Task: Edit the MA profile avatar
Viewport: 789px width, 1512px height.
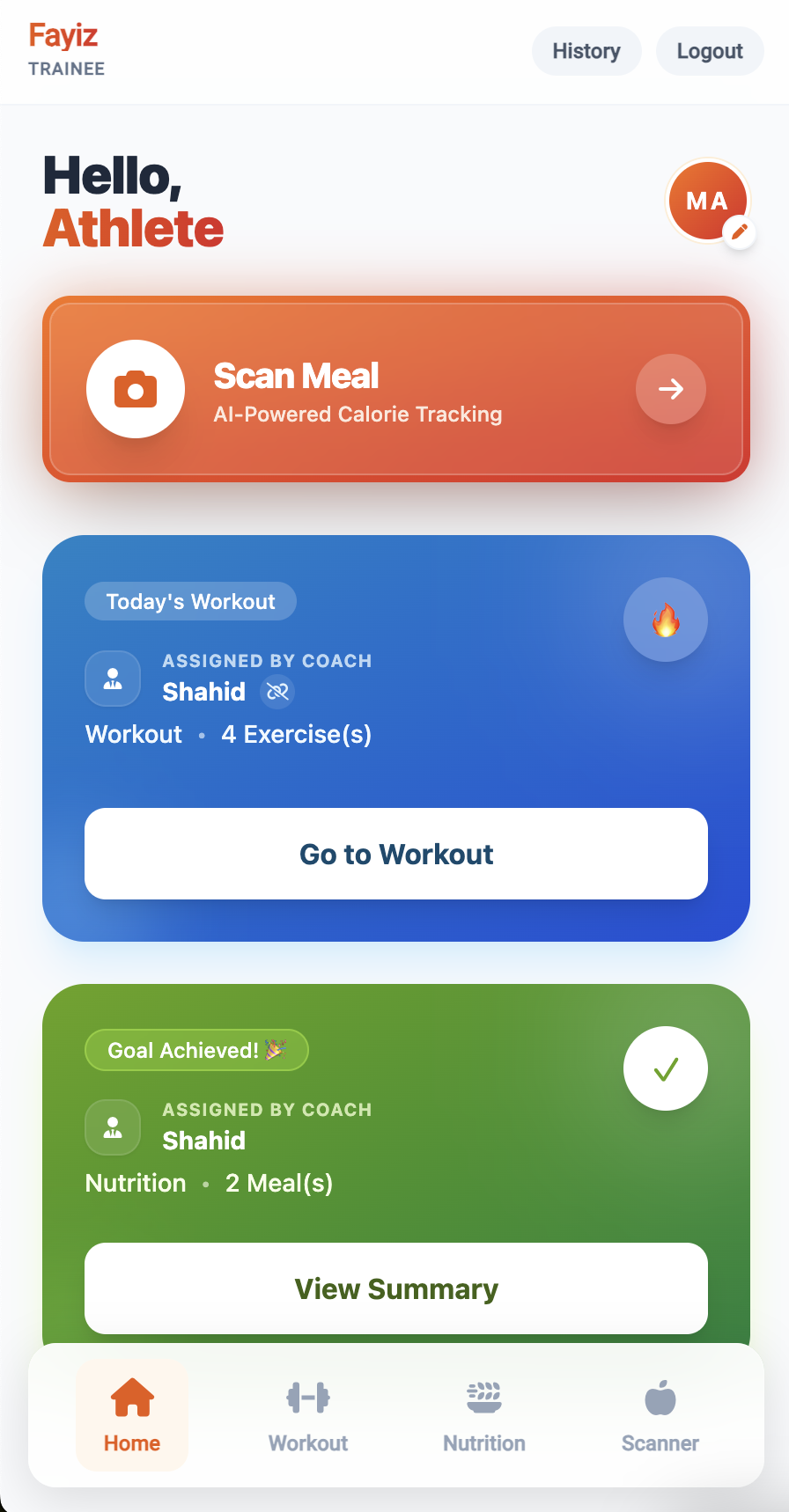Action: click(x=740, y=232)
